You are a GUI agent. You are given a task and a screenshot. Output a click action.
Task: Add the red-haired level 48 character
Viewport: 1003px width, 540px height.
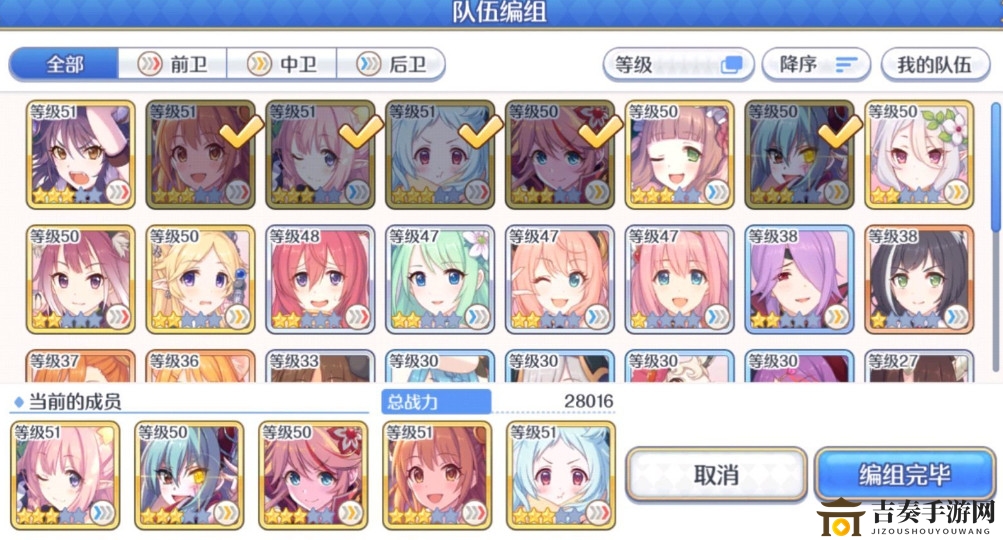coord(320,278)
